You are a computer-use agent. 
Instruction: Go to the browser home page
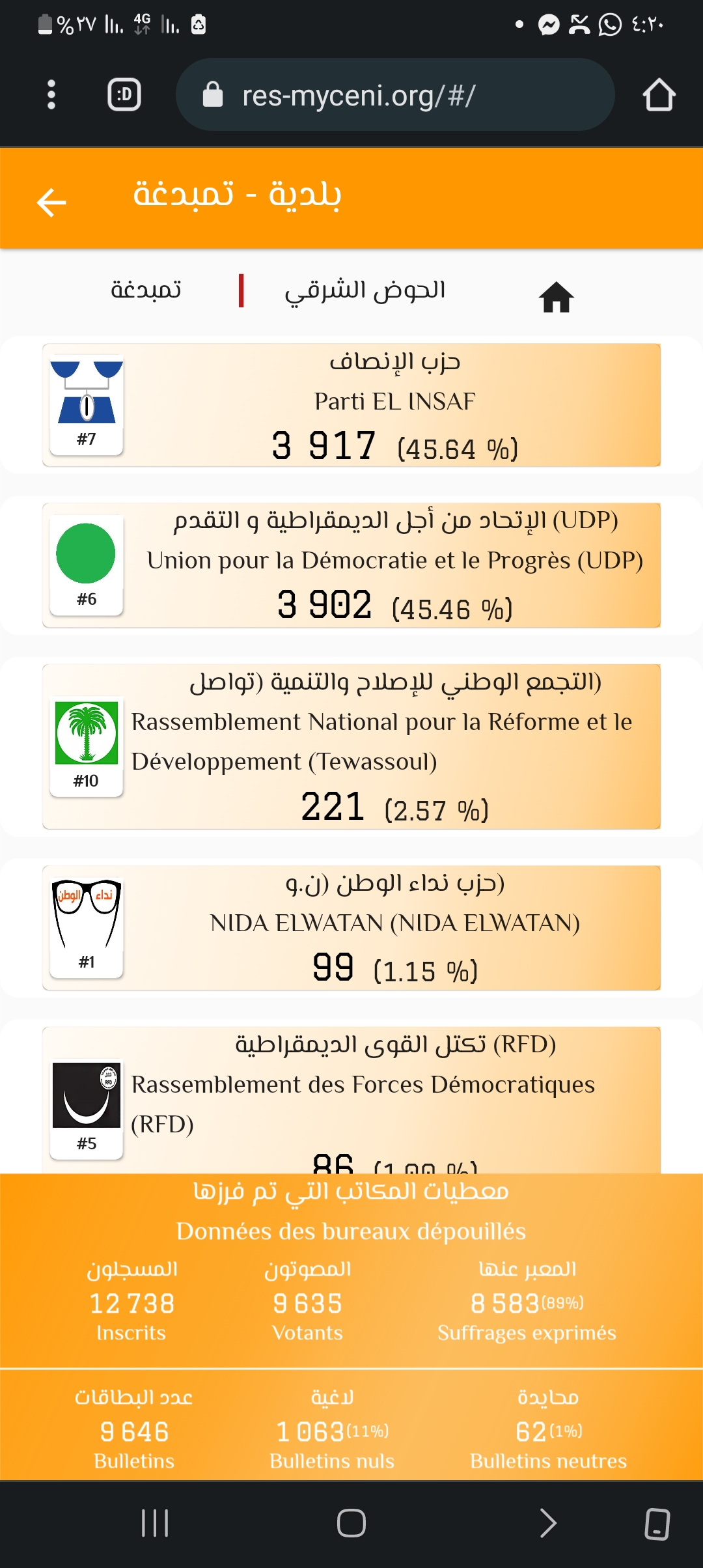tap(659, 95)
